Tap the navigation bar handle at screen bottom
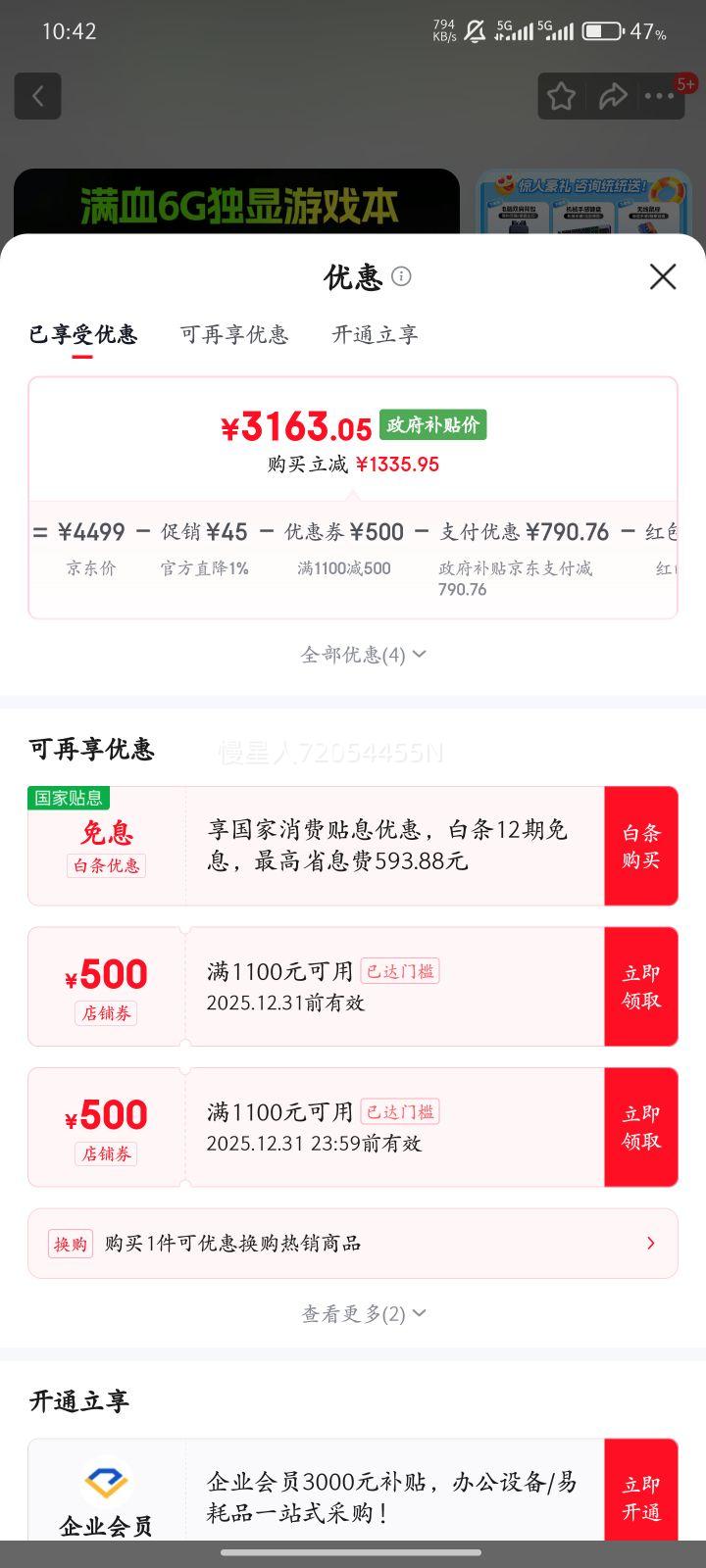Image resolution: width=706 pixels, height=1568 pixels. click(353, 1553)
